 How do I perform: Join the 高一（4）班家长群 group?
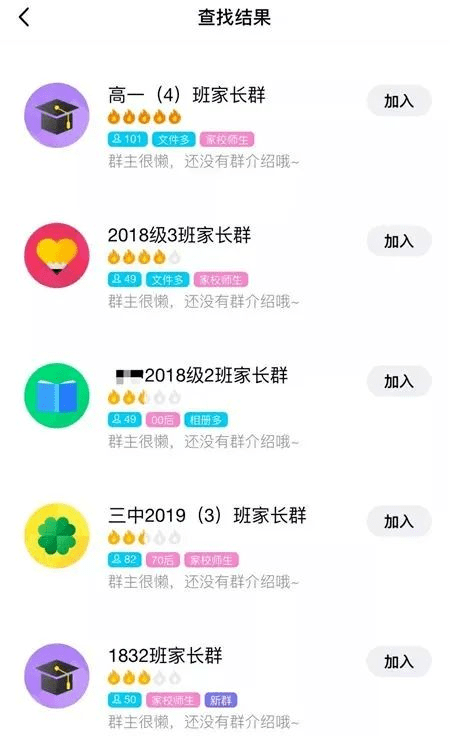(398, 100)
